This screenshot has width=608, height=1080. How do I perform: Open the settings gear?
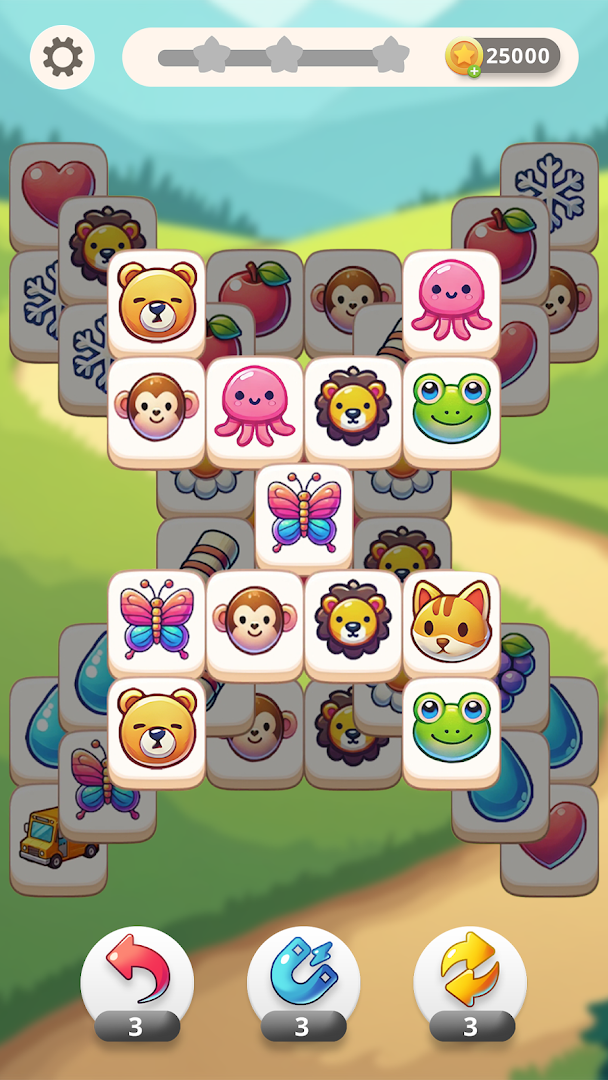(62, 57)
